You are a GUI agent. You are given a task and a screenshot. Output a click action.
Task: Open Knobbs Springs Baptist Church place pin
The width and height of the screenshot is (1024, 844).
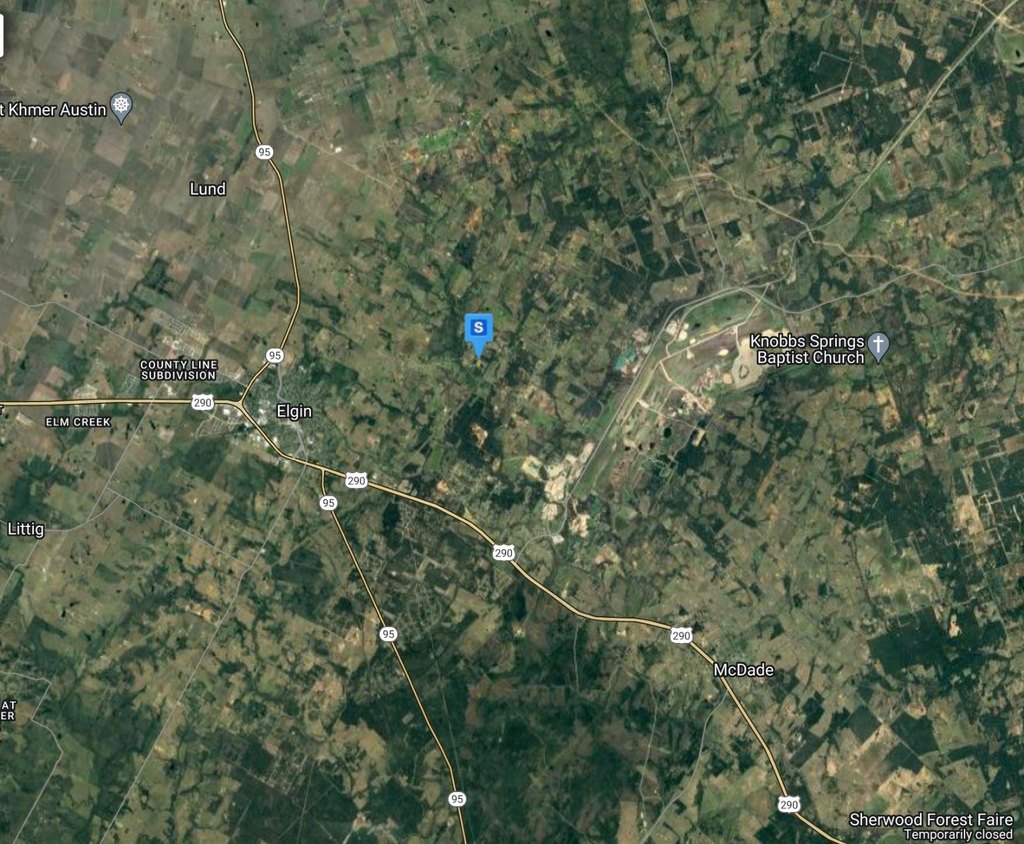point(878,347)
